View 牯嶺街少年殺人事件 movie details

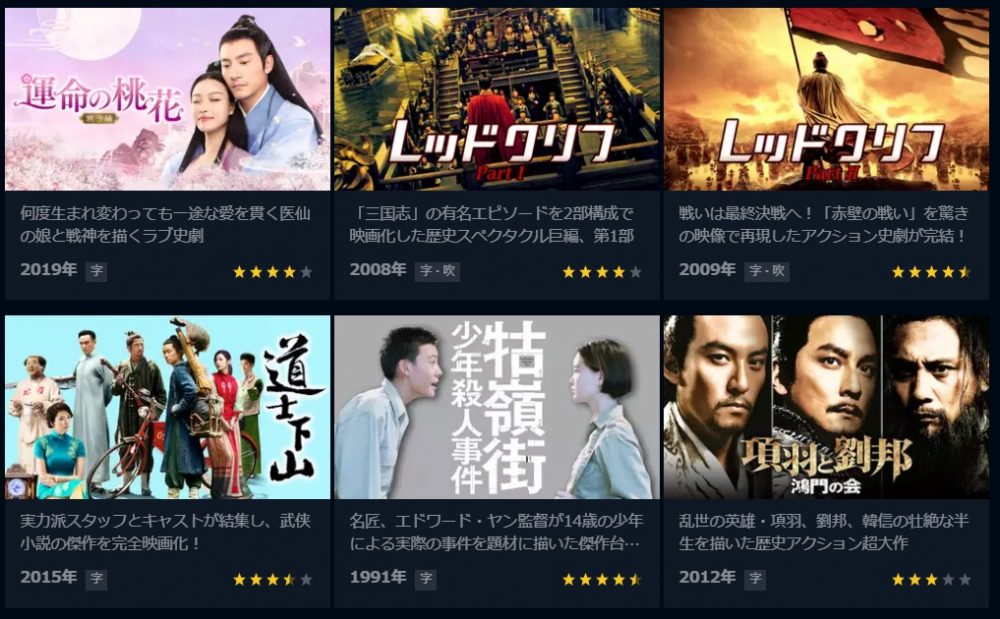(497, 407)
